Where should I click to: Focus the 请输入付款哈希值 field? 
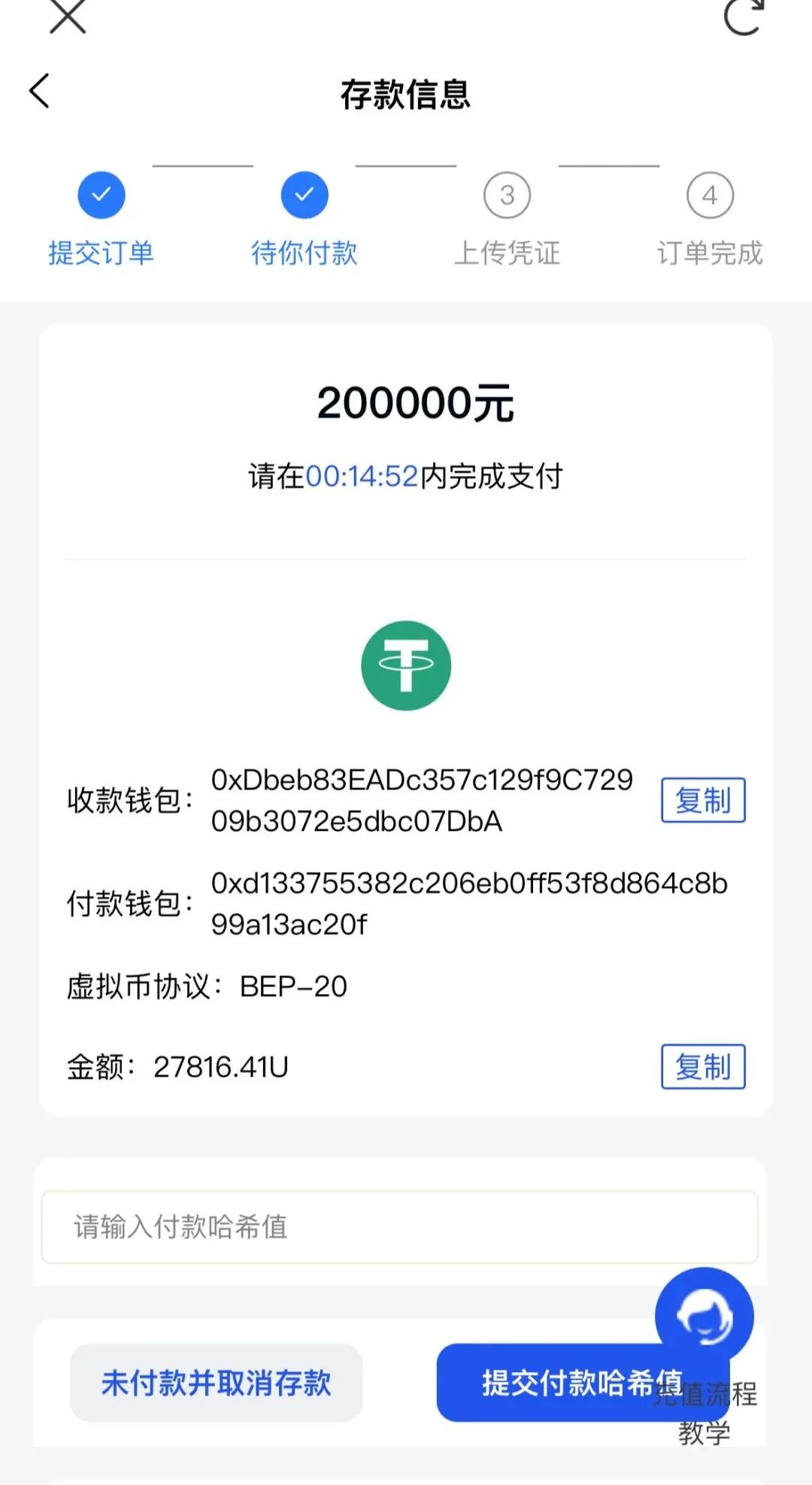(x=398, y=1227)
